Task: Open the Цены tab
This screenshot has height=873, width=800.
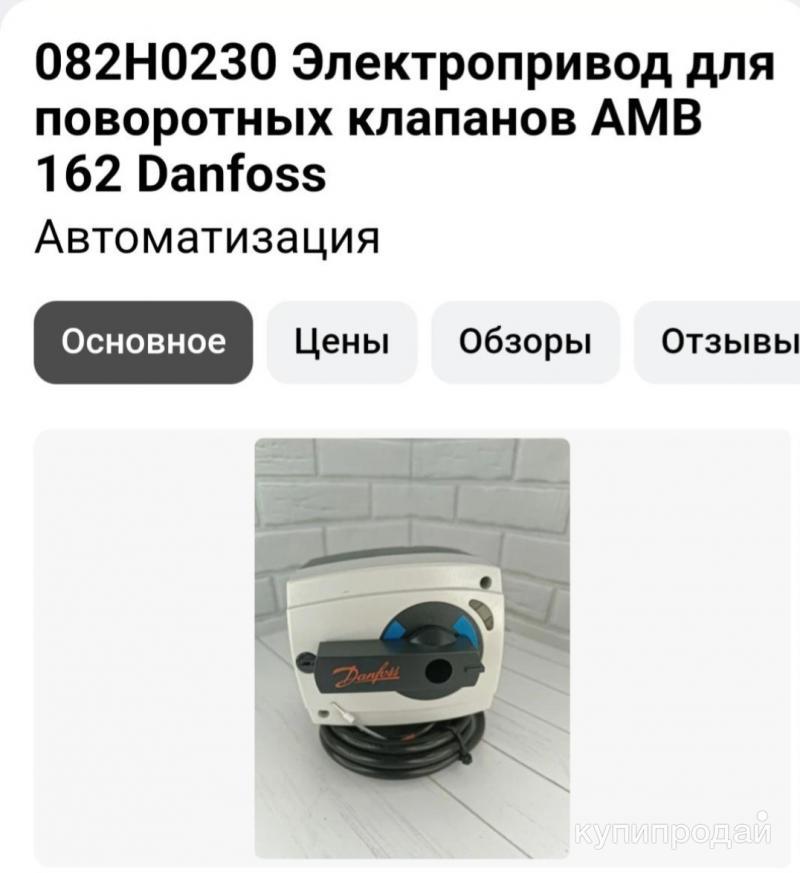Action: [341, 343]
